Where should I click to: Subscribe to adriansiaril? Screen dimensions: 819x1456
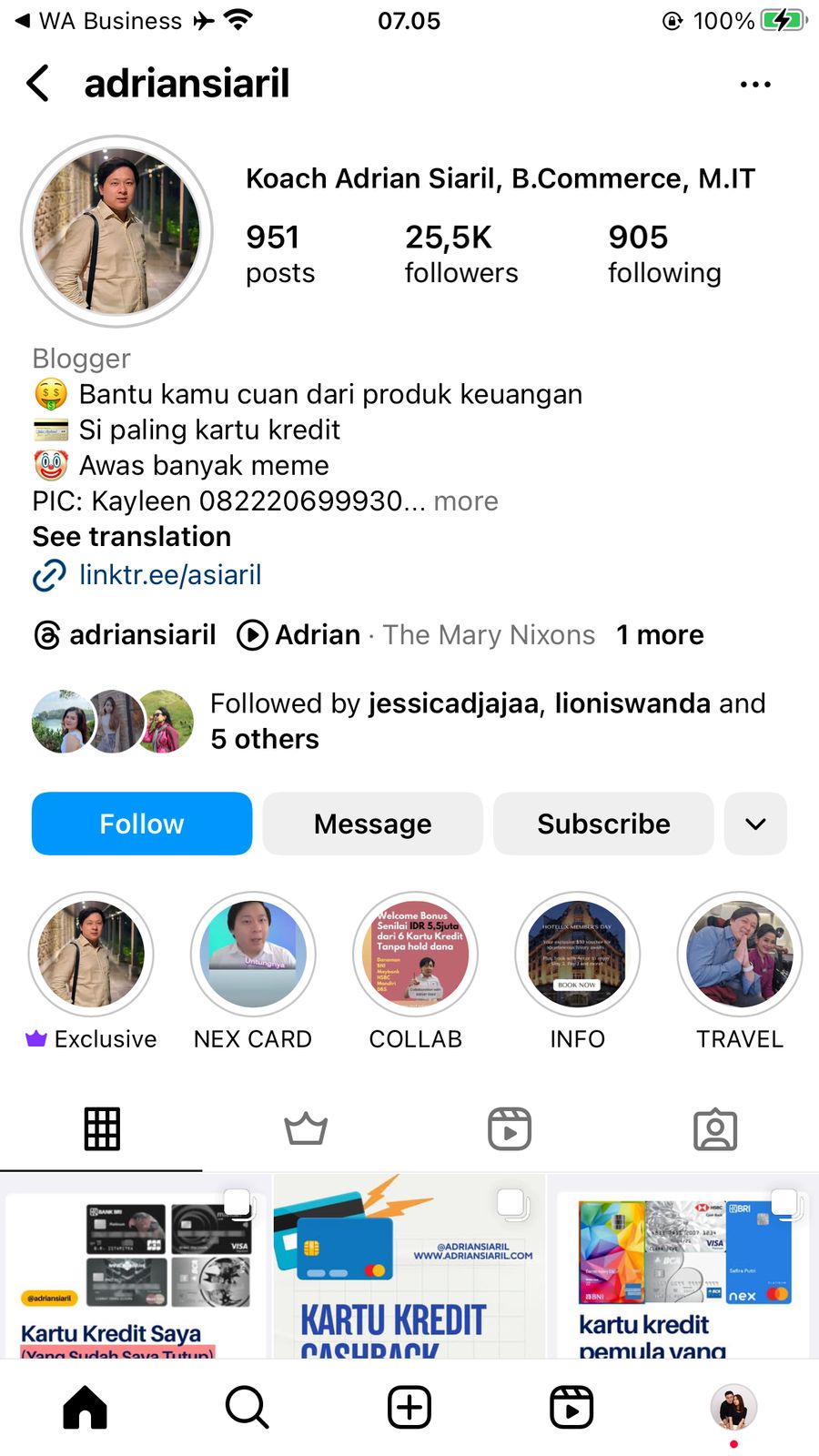(603, 824)
